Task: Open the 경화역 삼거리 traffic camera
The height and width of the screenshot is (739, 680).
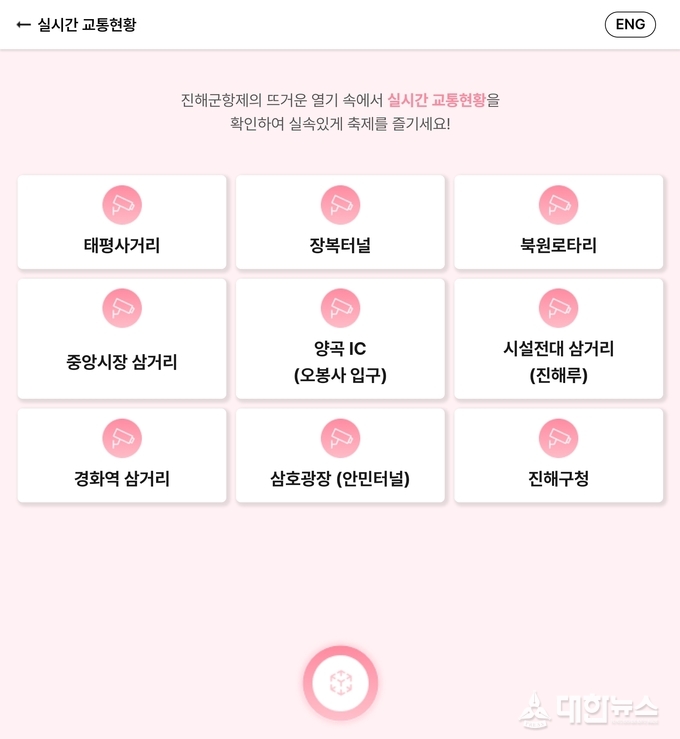Action: click(122, 455)
